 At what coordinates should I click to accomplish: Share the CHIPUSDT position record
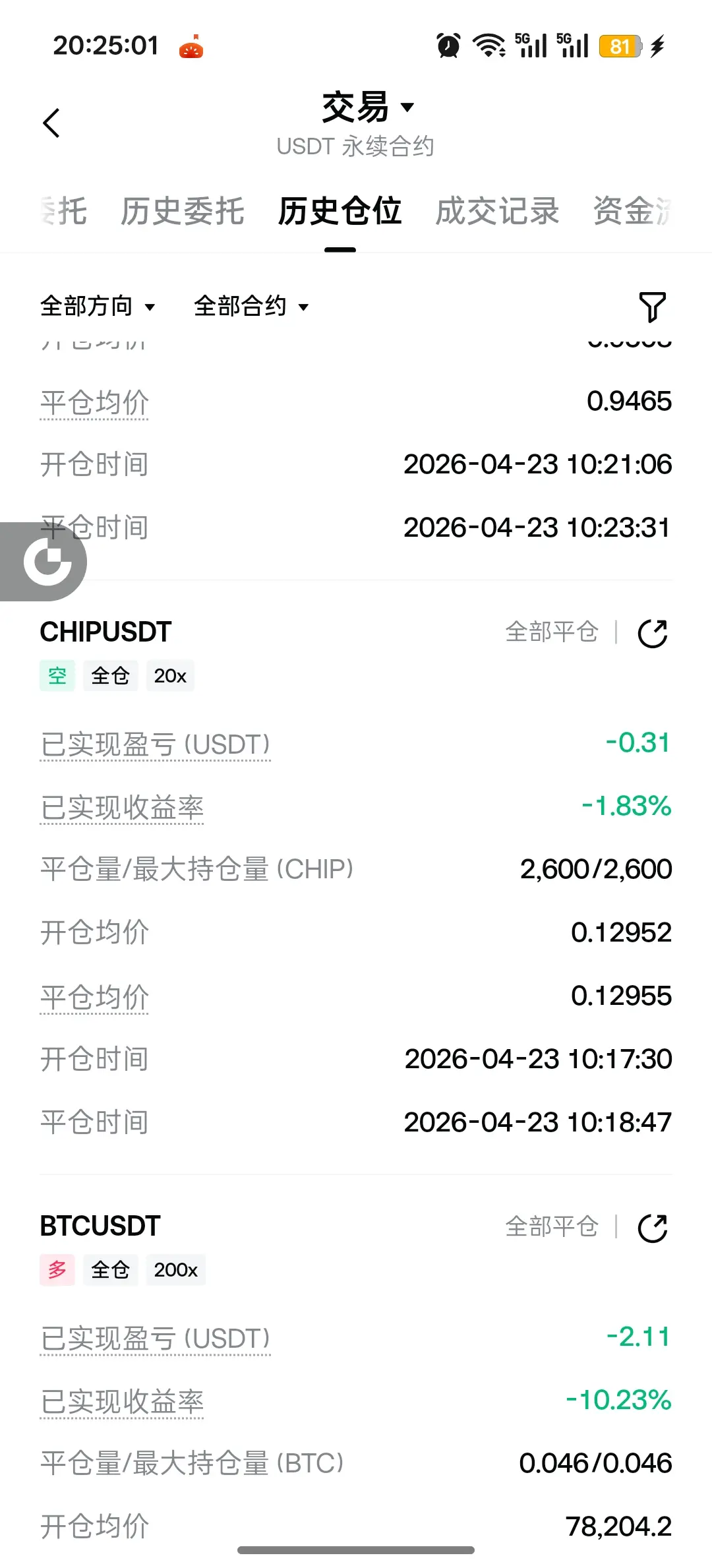click(x=653, y=634)
